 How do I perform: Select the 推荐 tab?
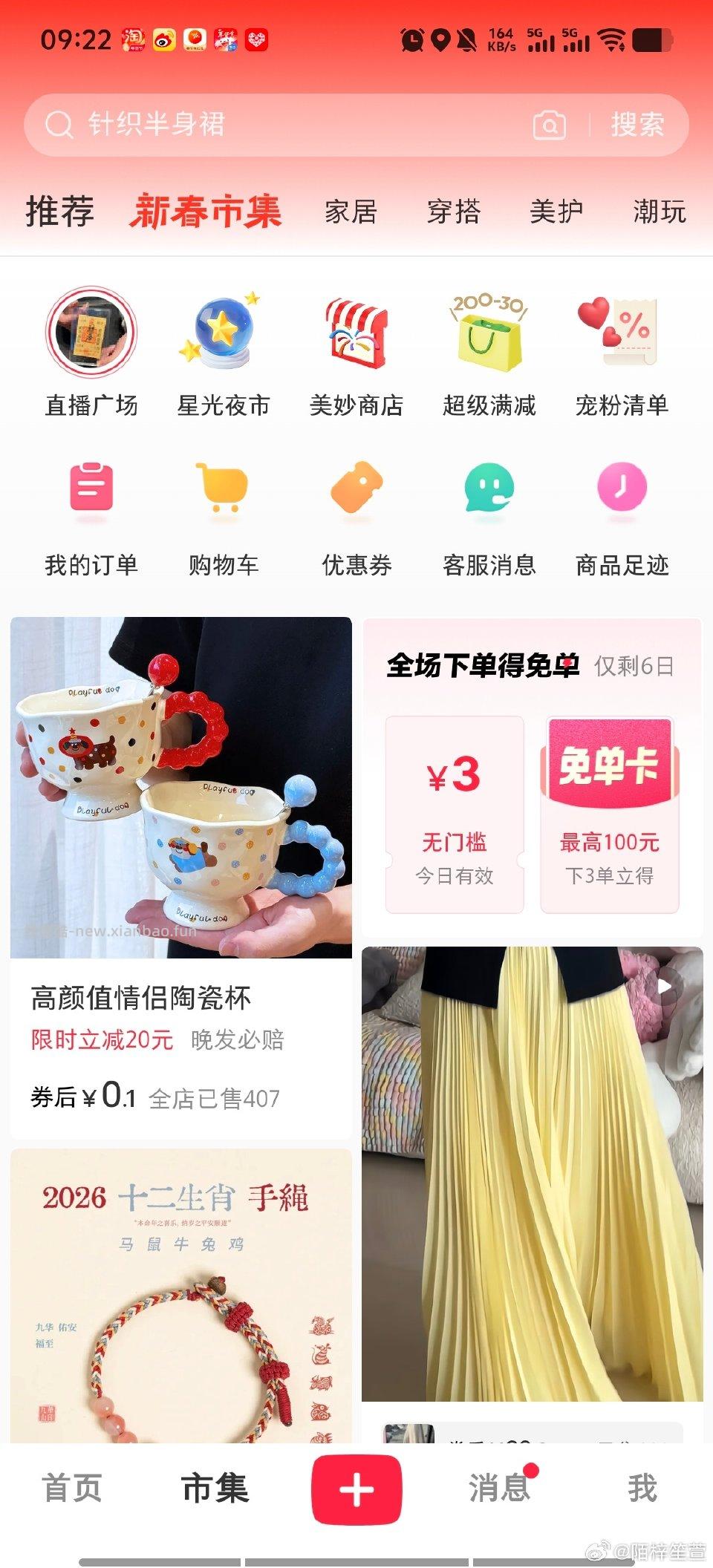click(59, 212)
